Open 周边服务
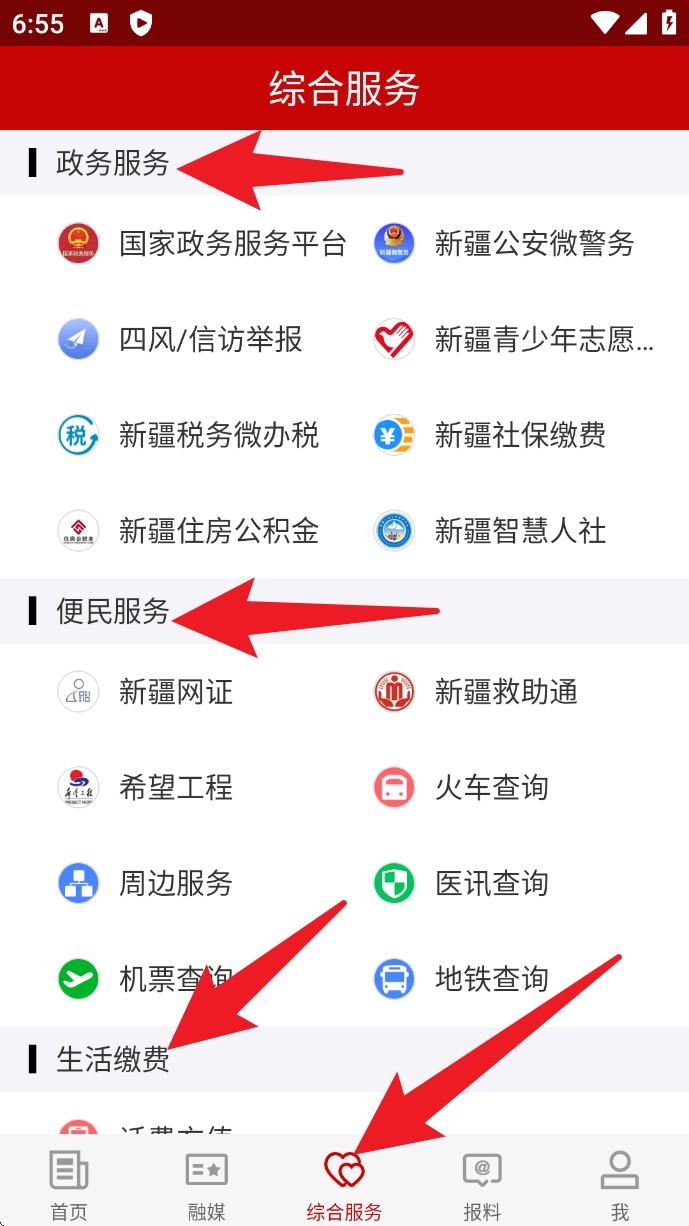The width and height of the screenshot is (689, 1226). click(145, 883)
